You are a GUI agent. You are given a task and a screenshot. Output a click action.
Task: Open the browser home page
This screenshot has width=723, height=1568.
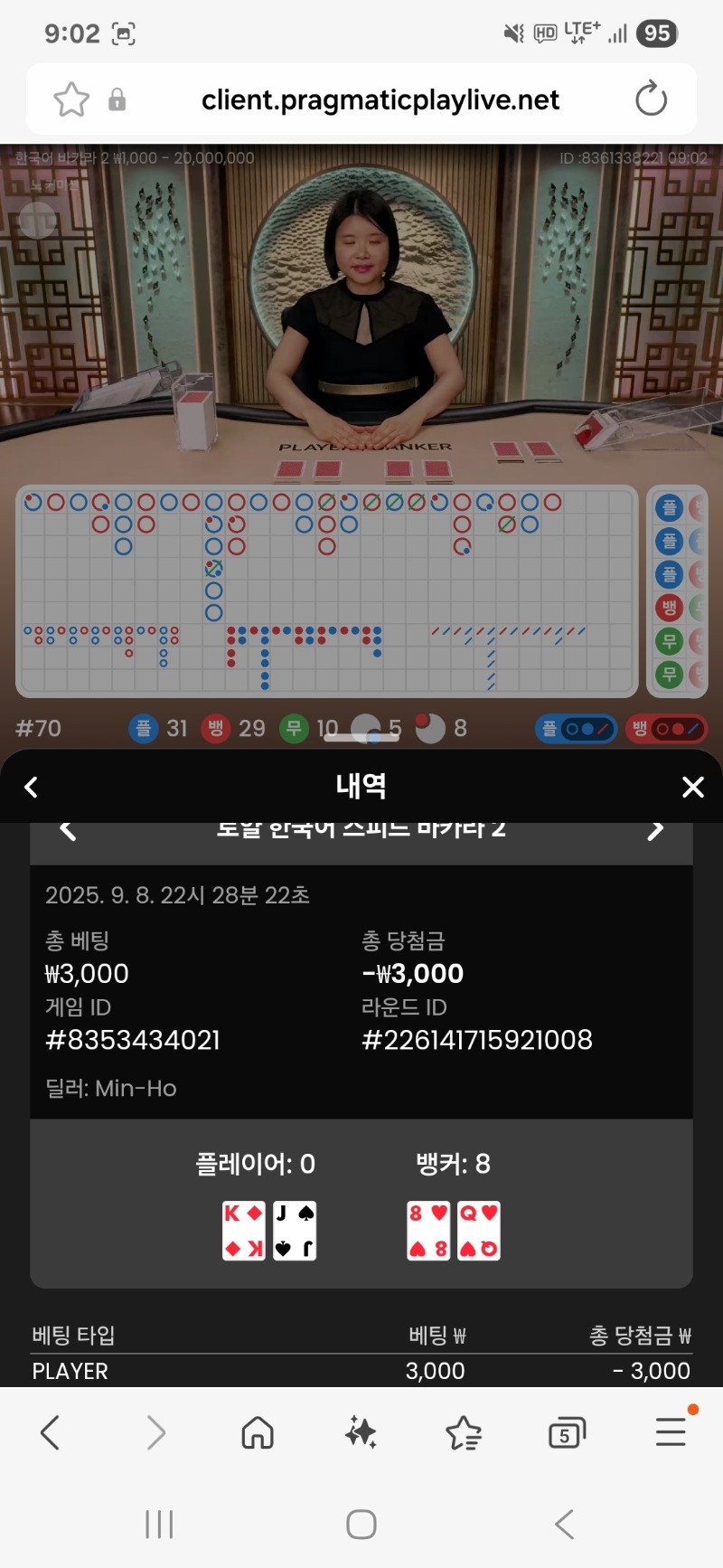(x=258, y=1432)
